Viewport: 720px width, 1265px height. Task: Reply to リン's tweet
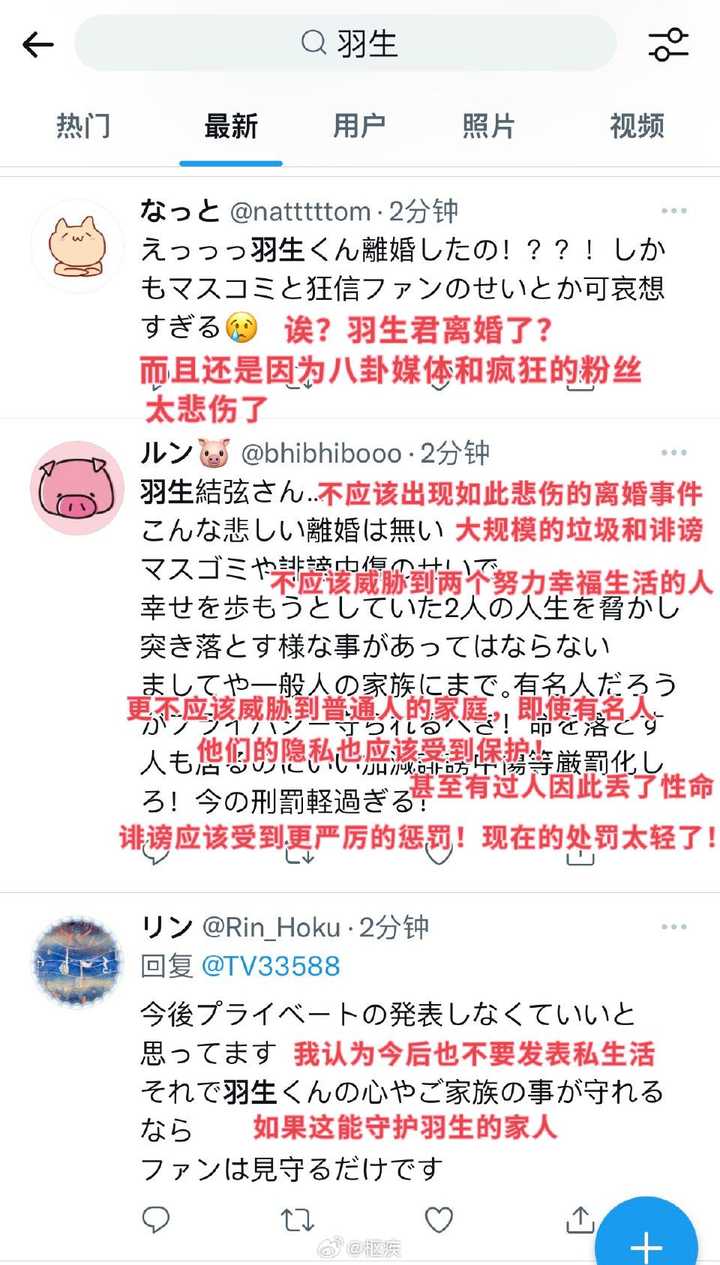pyautogui.click(x=156, y=1219)
